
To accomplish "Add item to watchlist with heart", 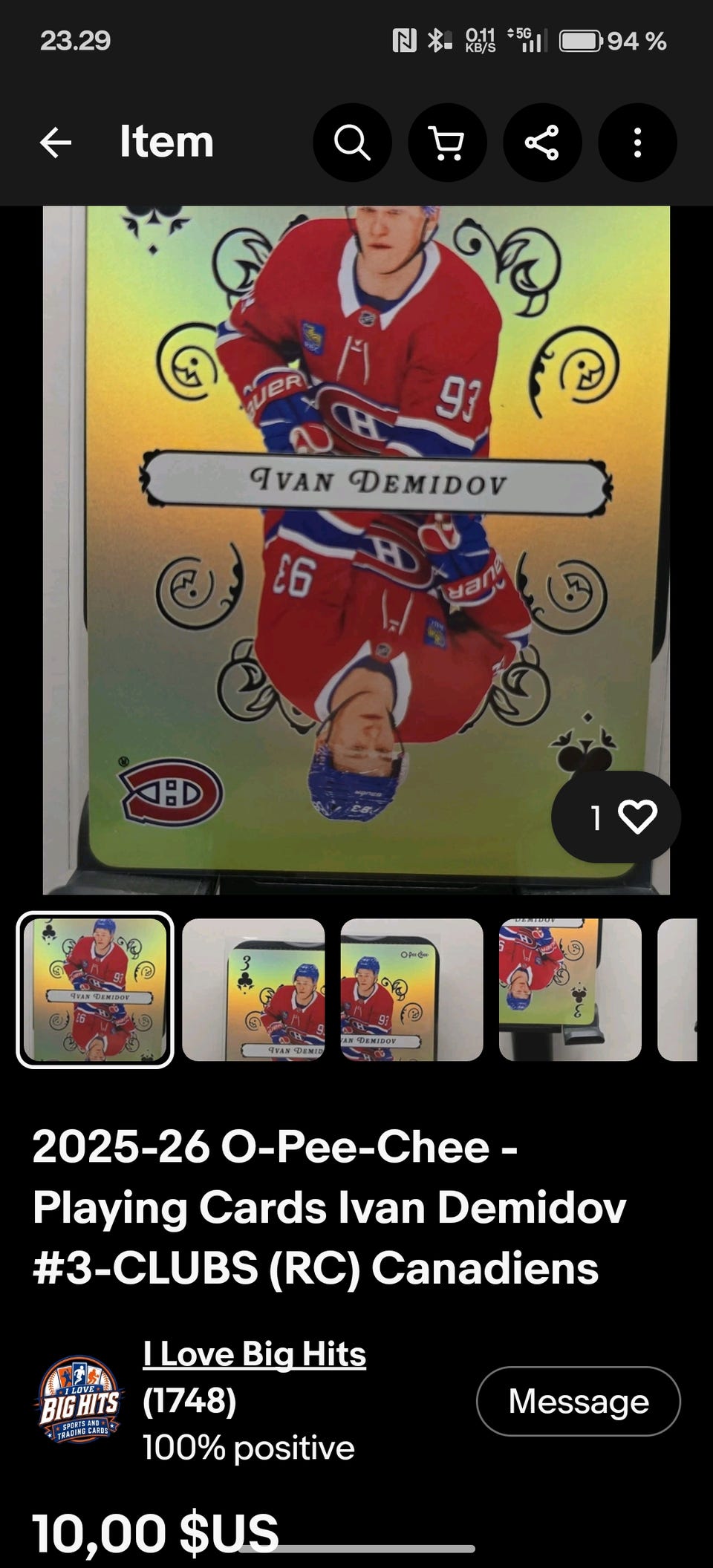I will click(x=616, y=817).
